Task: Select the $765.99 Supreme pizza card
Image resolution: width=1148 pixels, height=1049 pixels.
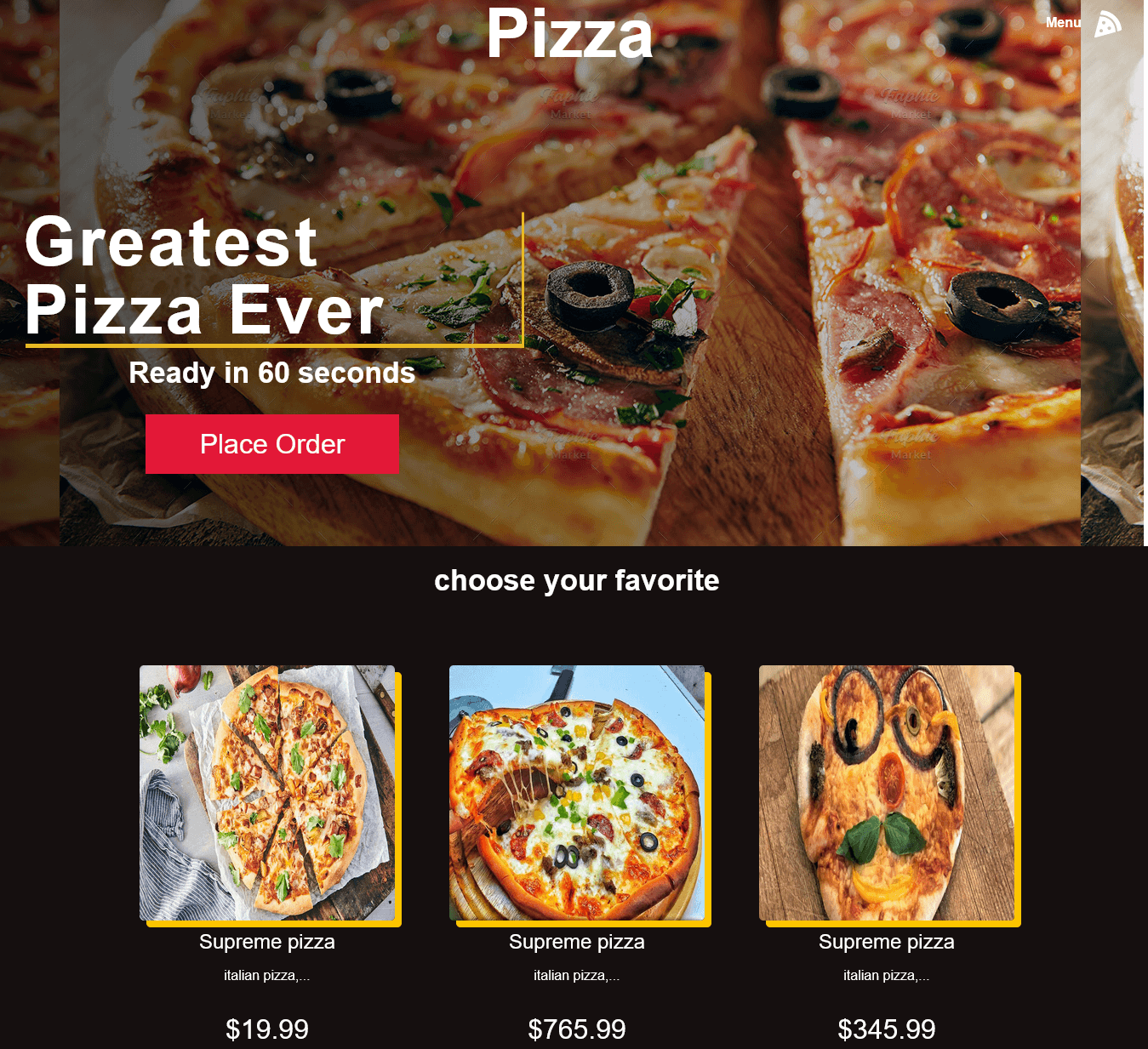Action: pyautogui.click(x=577, y=793)
